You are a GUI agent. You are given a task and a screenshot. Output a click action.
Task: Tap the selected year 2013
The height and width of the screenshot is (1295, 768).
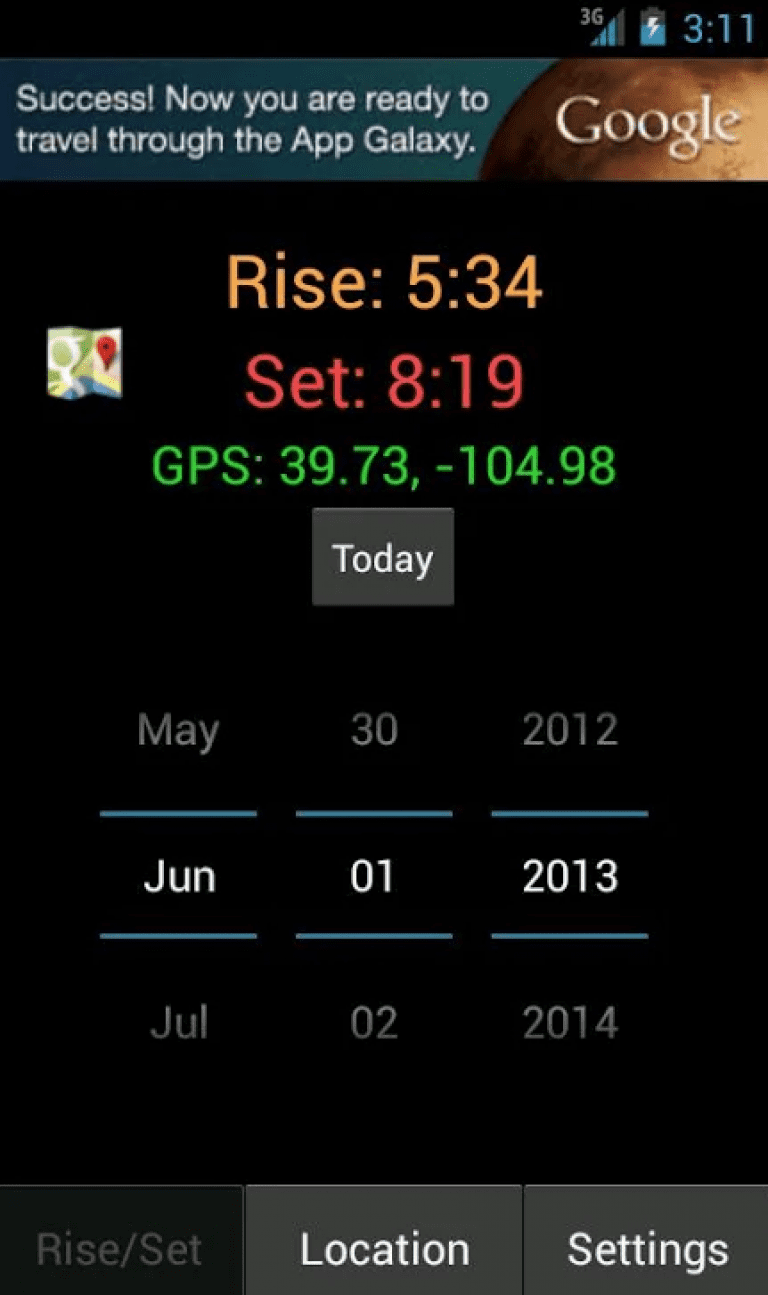pos(570,876)
